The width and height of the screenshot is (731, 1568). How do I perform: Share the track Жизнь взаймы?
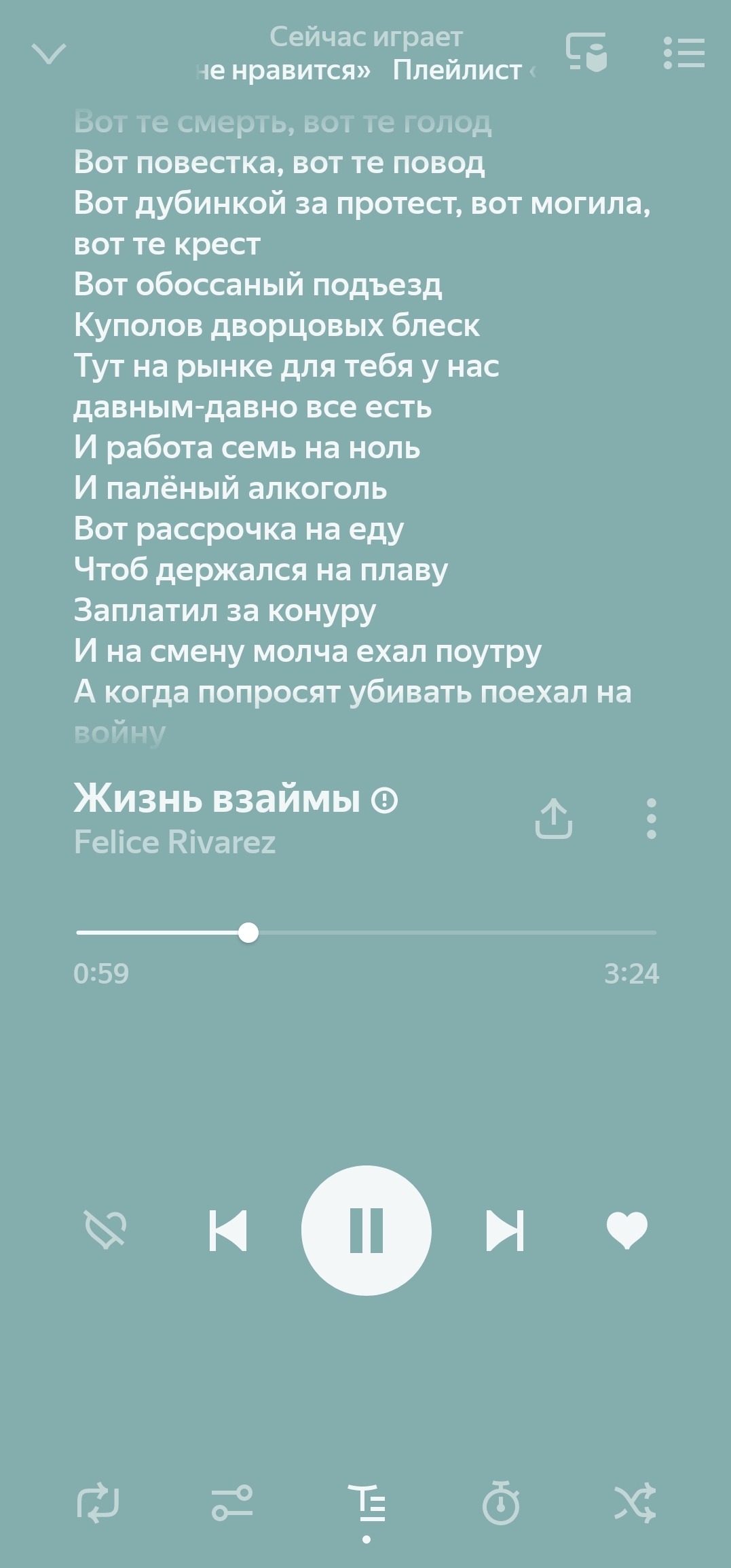[554, 818]
